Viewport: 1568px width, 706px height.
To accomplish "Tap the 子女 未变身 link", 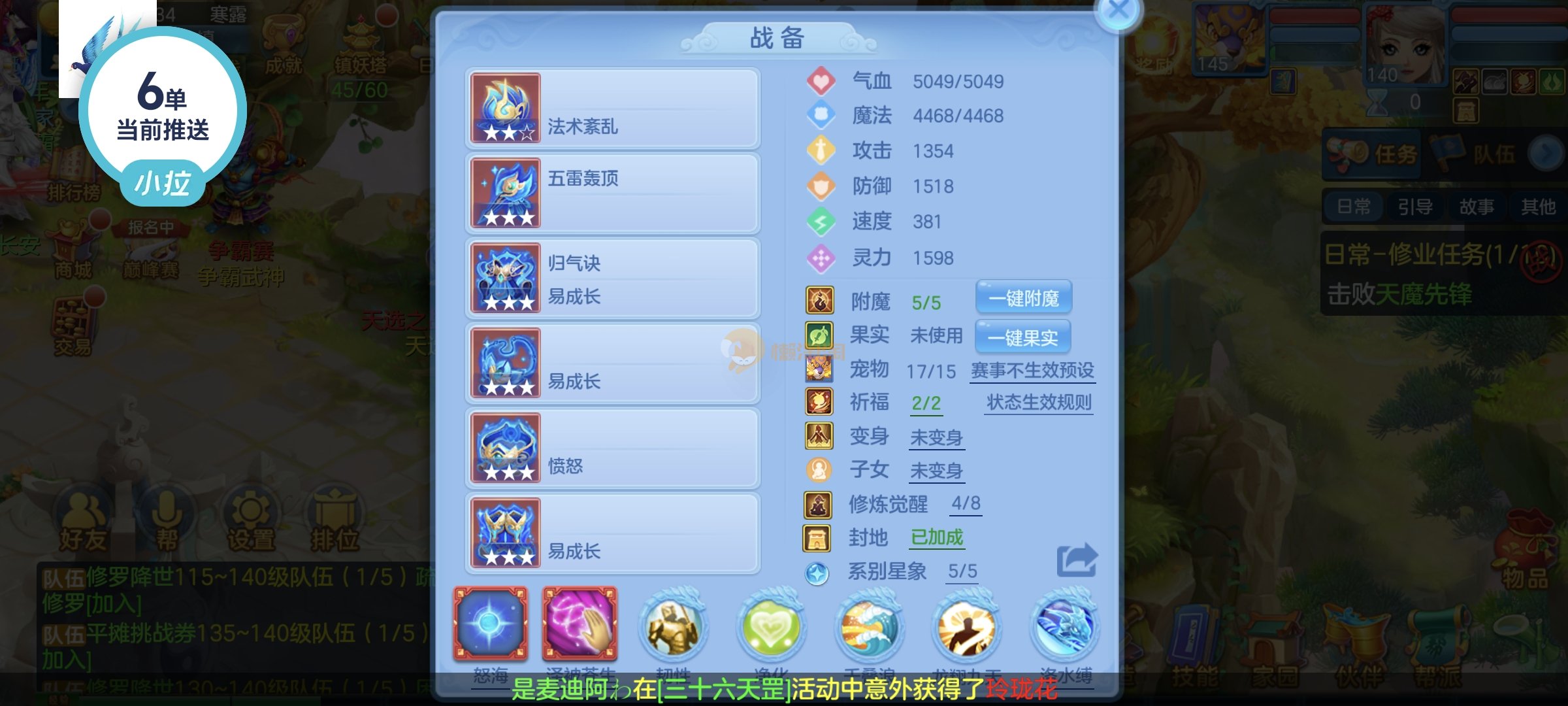I will (936, 471).
